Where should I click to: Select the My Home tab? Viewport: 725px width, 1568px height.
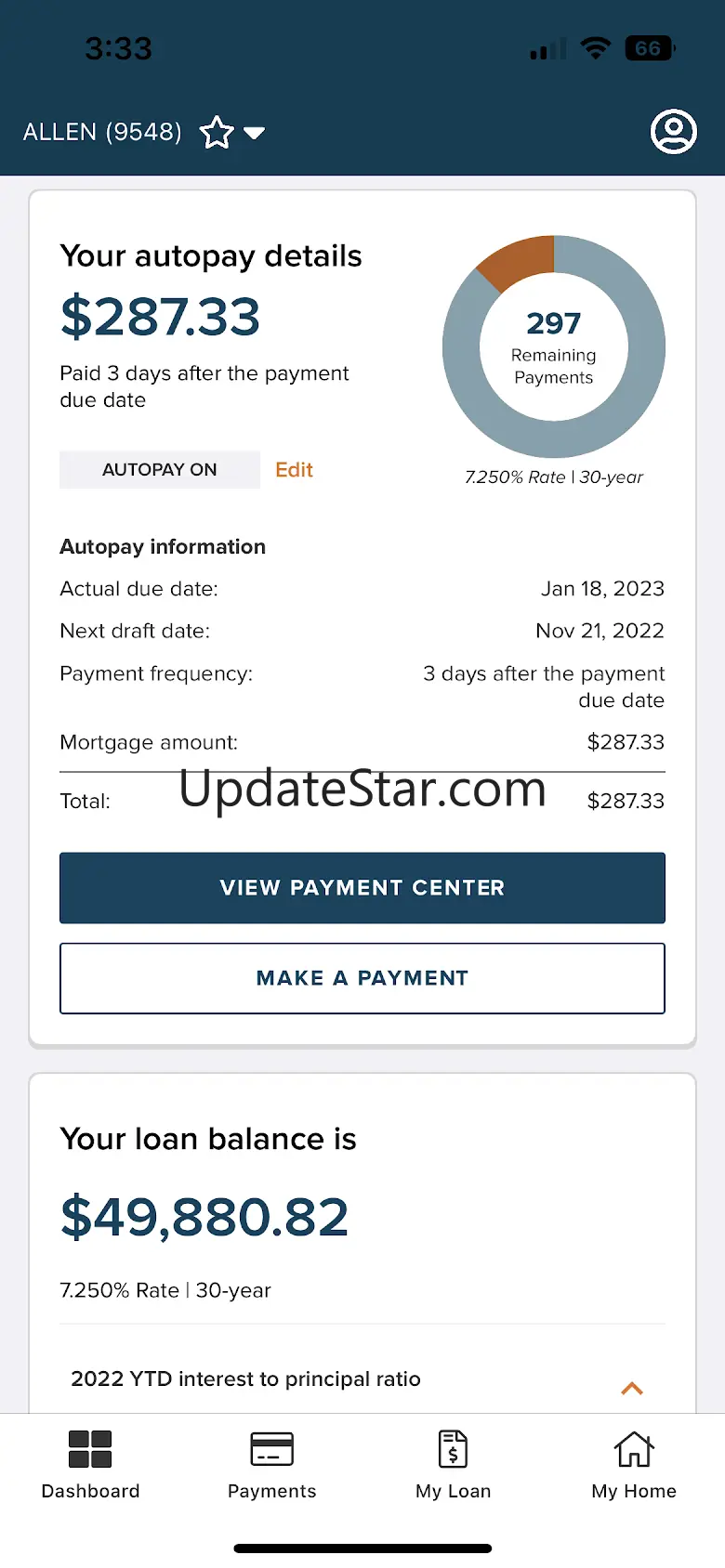634,1464
